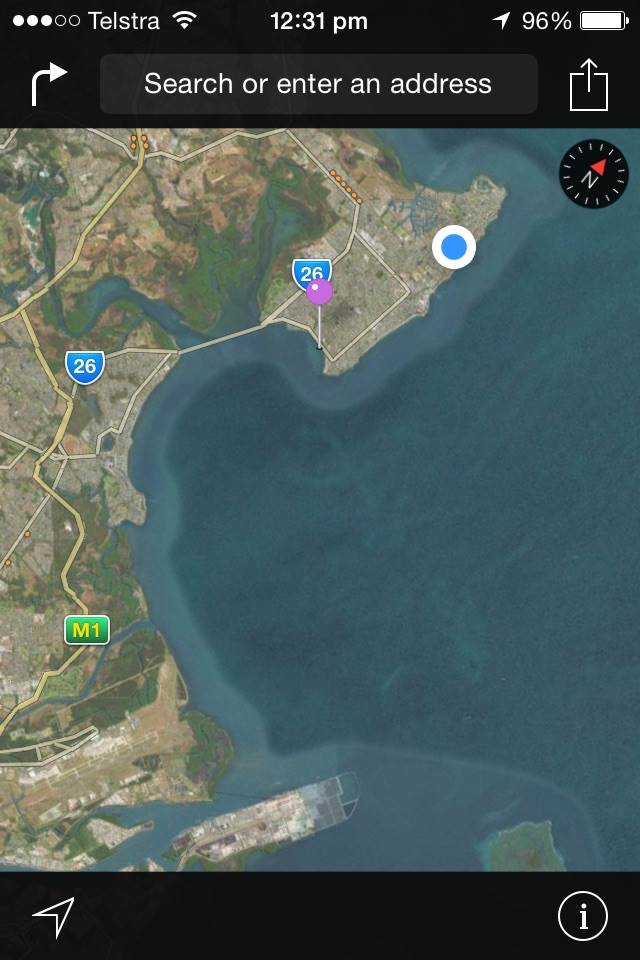The image size is (640, 960).
Task: Open map options via the info button
Action: point(582,916)
